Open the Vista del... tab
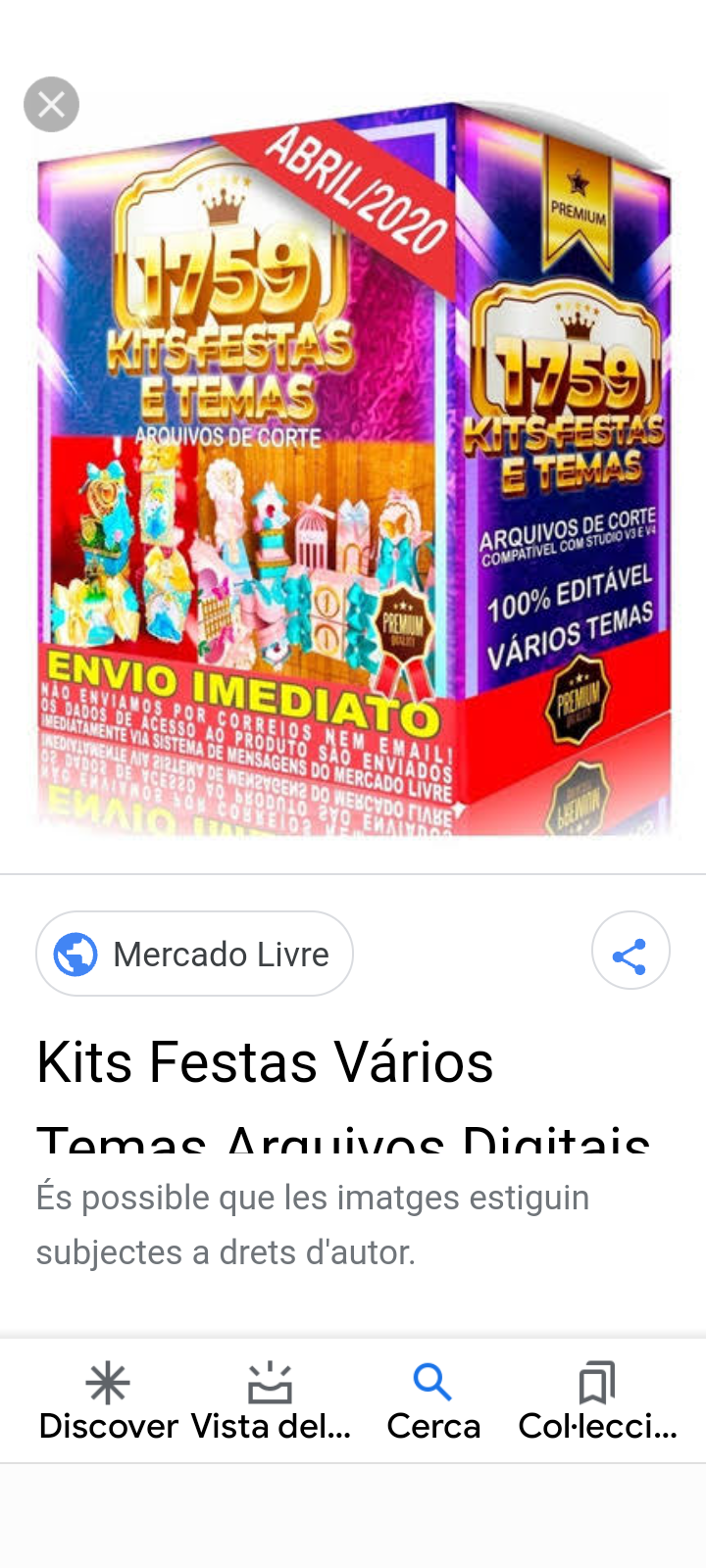706x1568 pixels. [271, 1401]
